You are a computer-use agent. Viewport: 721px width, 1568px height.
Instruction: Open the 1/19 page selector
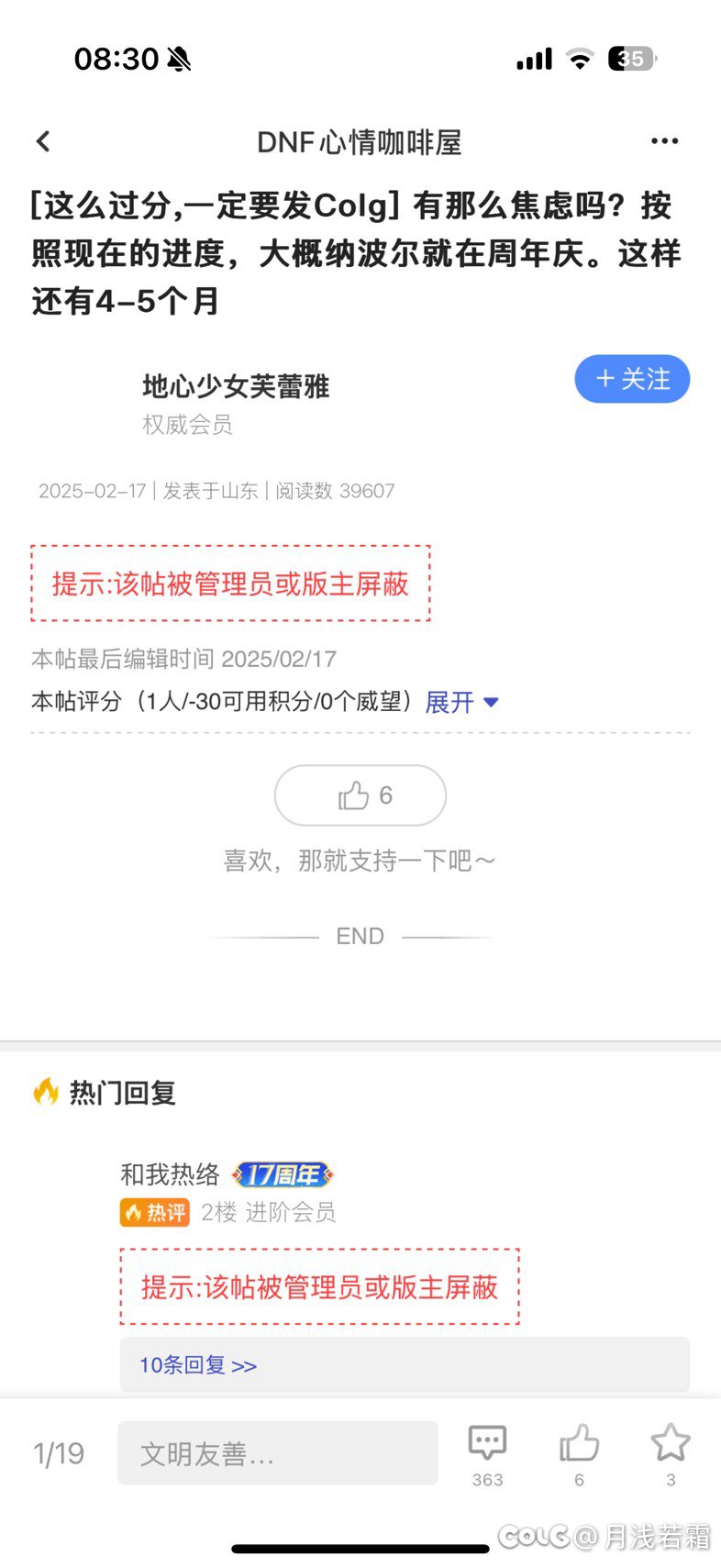tap(59, 1453)
